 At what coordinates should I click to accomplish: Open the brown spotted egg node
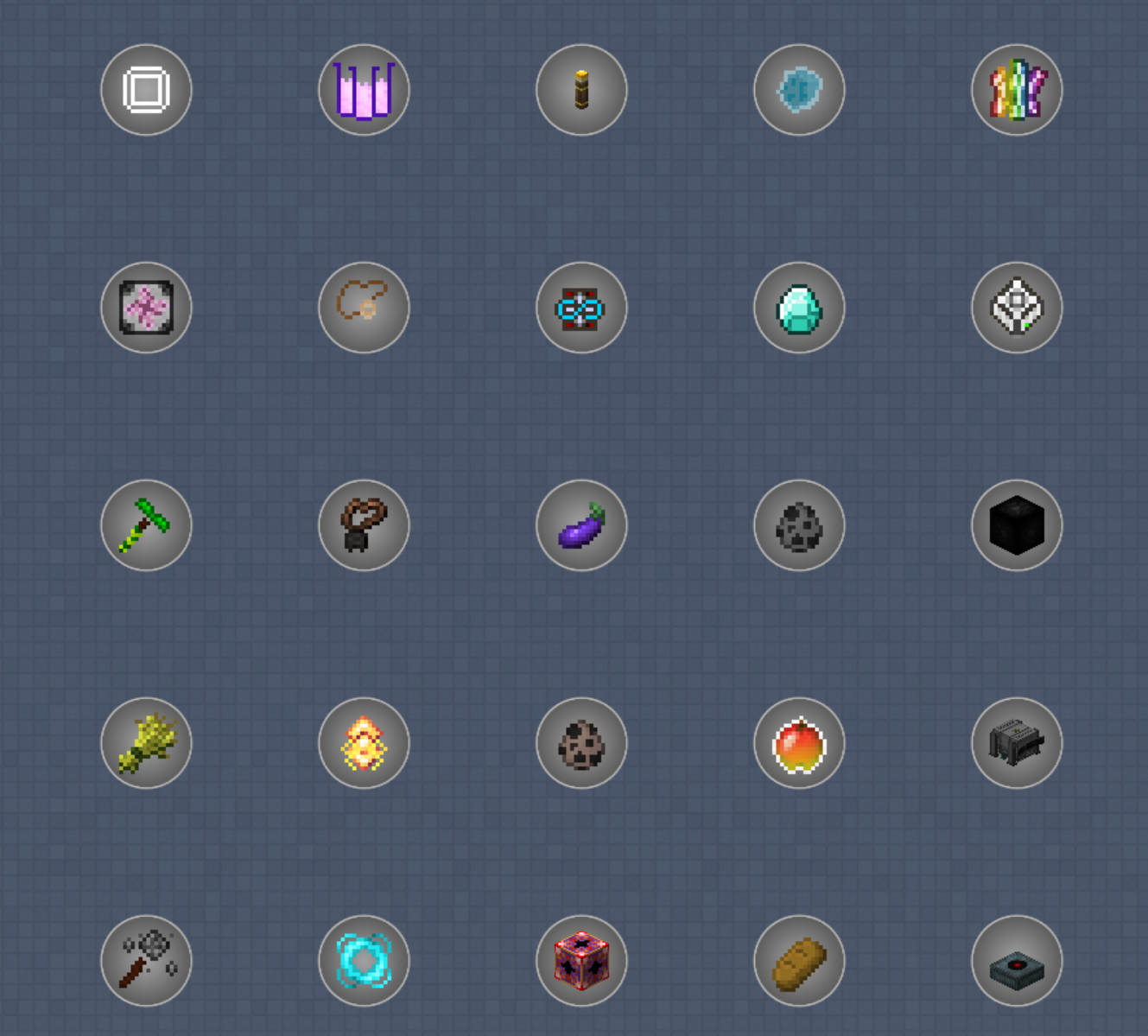[581, 743]
